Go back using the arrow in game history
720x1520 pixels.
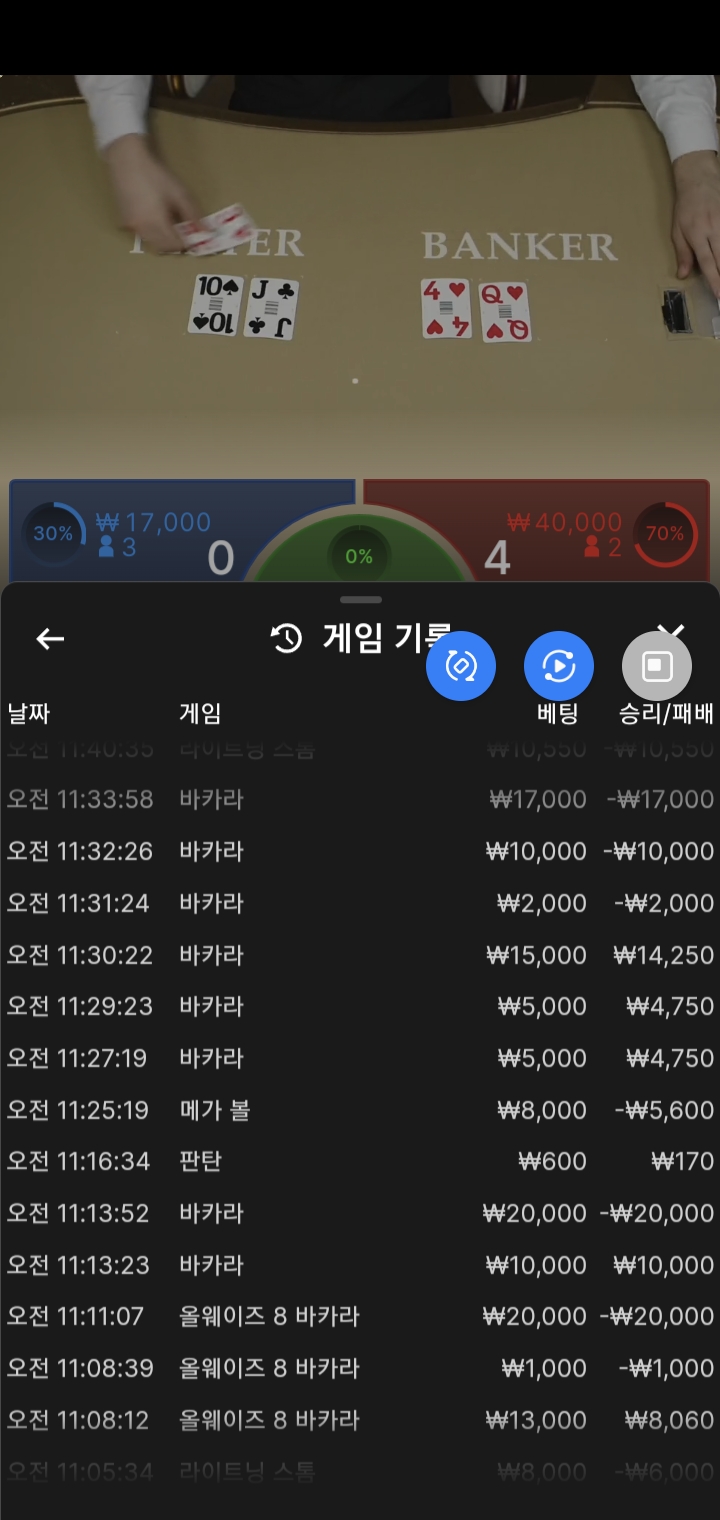[50, 639]
